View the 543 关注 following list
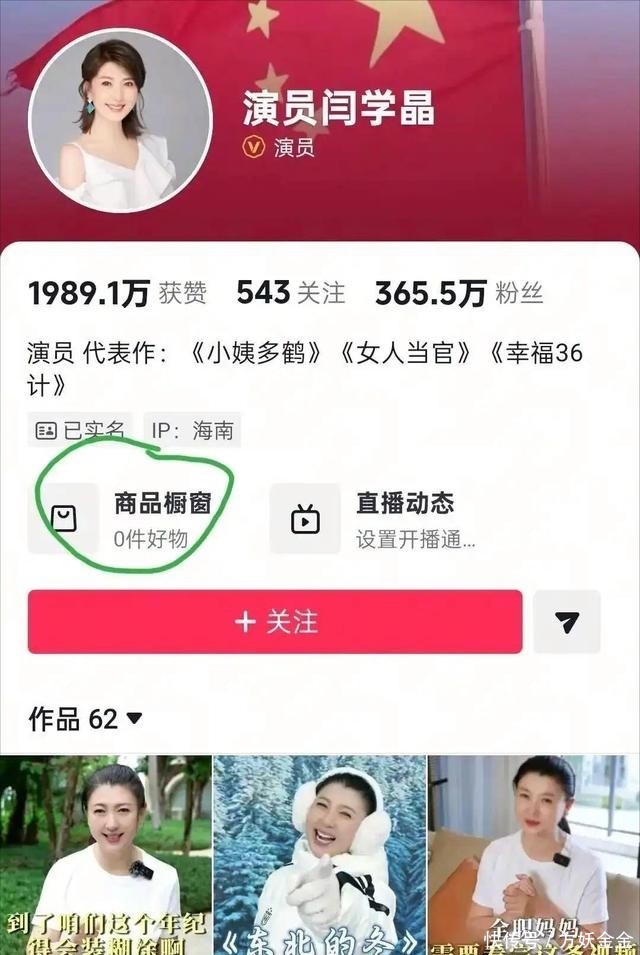640x955 pixels. point(290,293)
